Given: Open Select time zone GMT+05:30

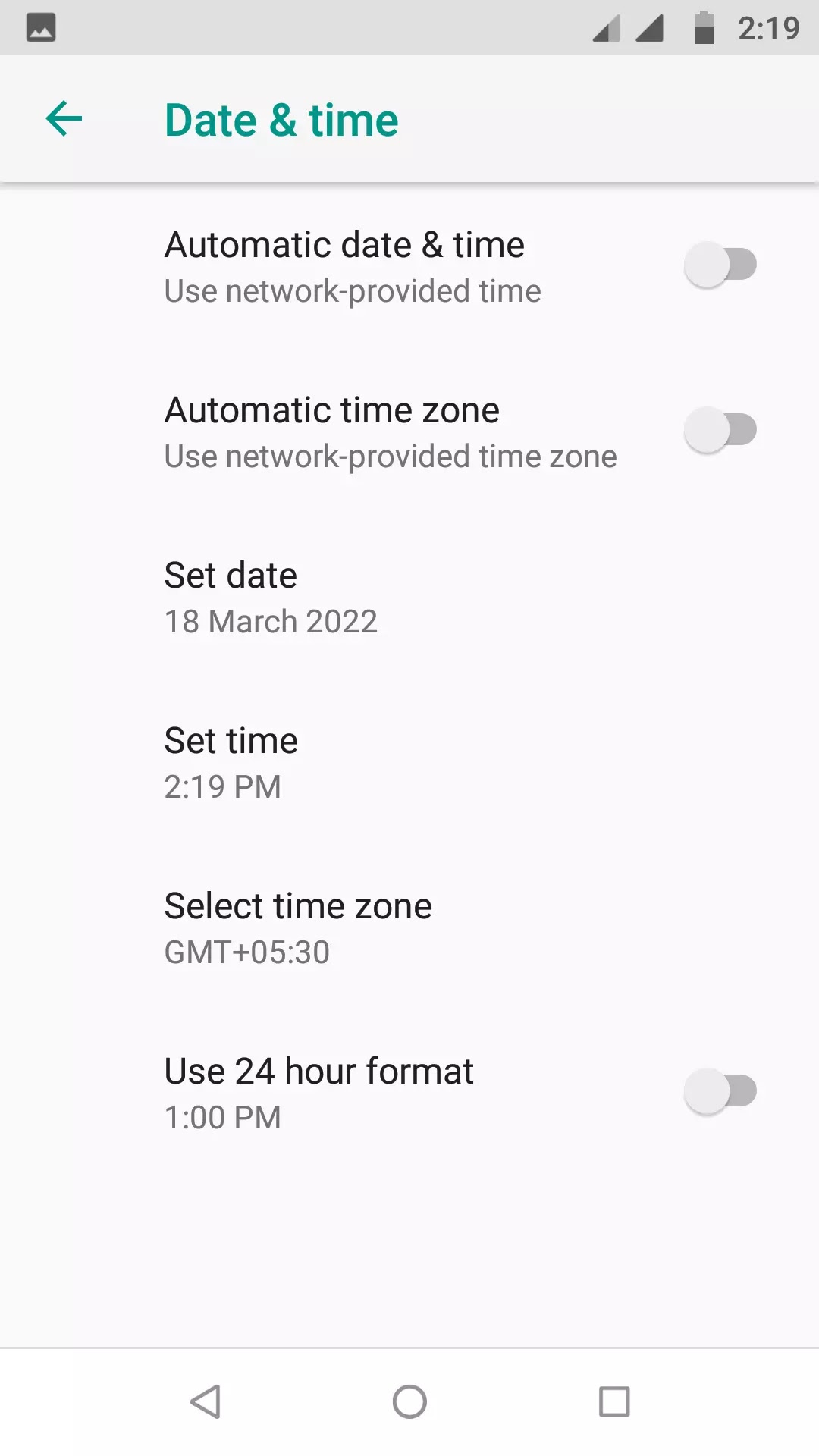Looking at the screenshot, I should tap(409, 928).
